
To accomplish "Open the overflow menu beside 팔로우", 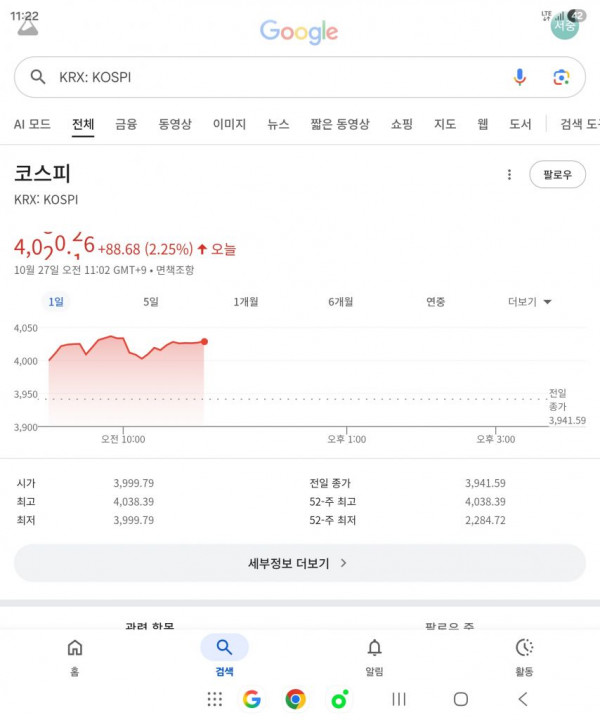I will click(509, 175).
